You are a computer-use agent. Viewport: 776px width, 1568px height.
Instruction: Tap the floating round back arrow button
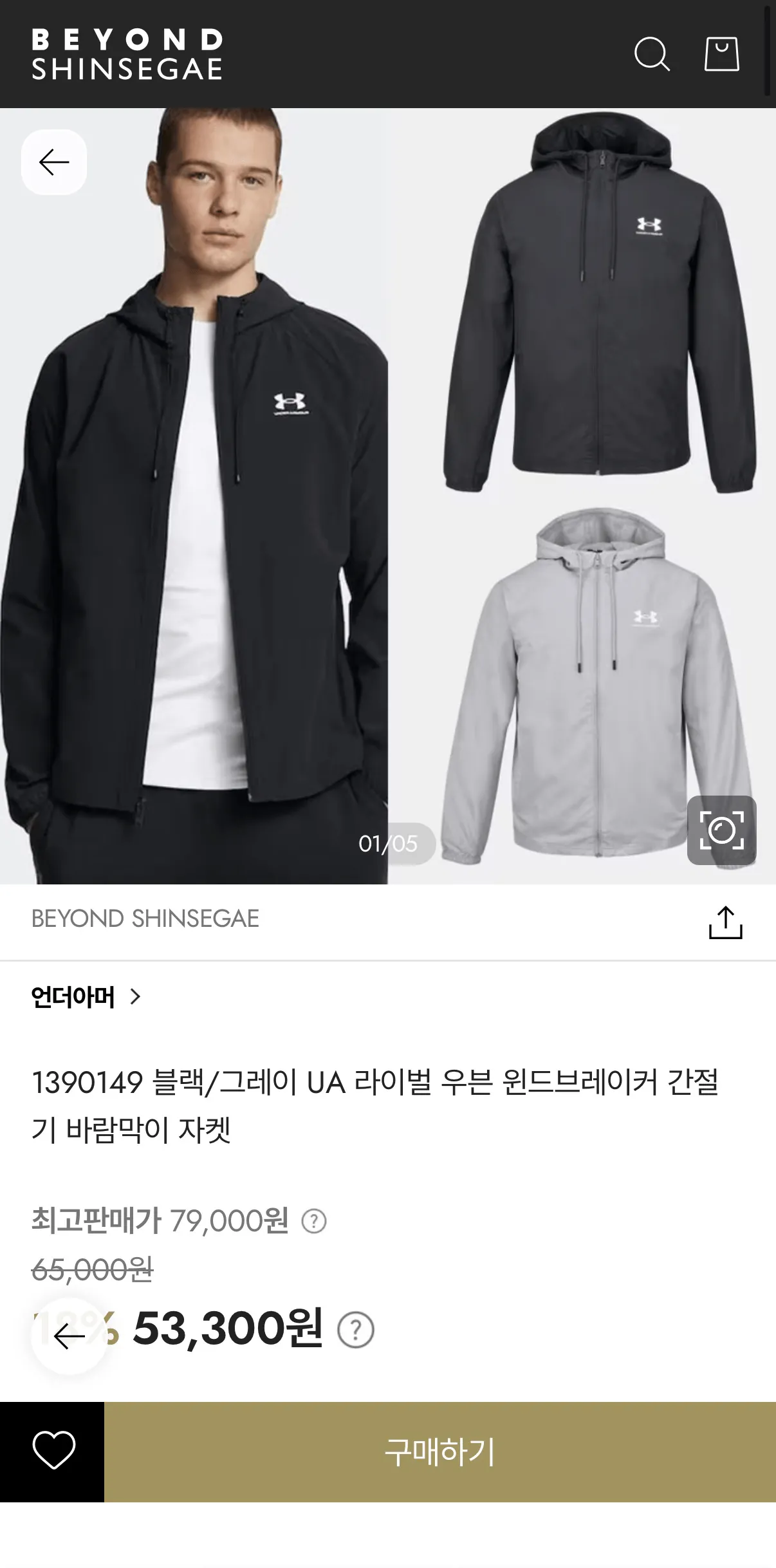(x=69, y=1337)
